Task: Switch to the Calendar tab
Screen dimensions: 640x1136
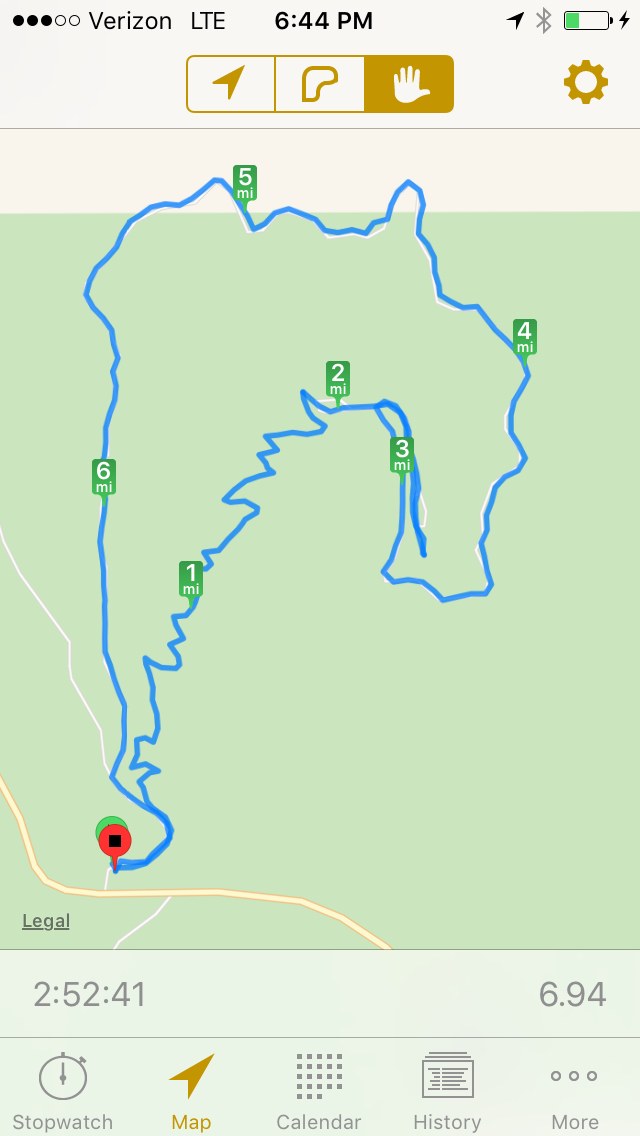Action: (x=319, y=1091)
